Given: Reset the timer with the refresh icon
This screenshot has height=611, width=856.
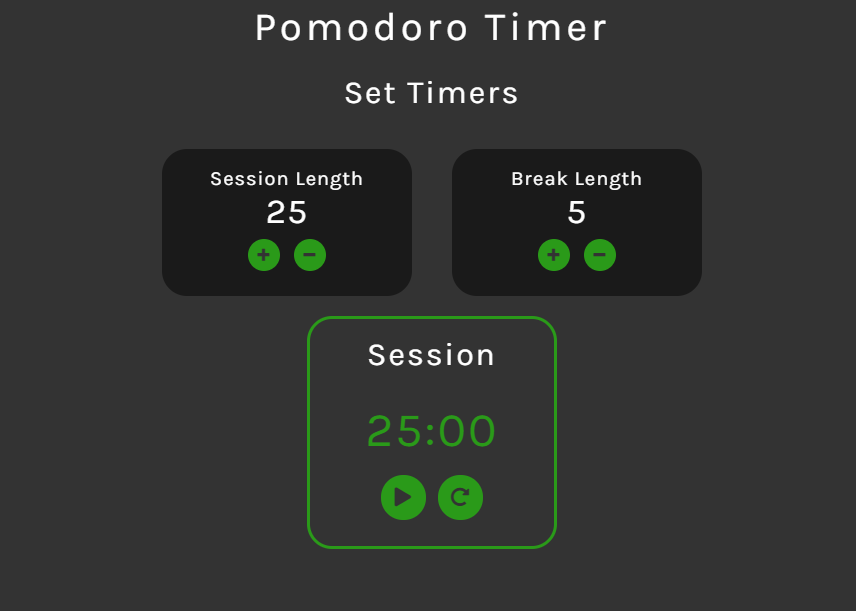Looking at the screenshot, I should click(460, 497).
